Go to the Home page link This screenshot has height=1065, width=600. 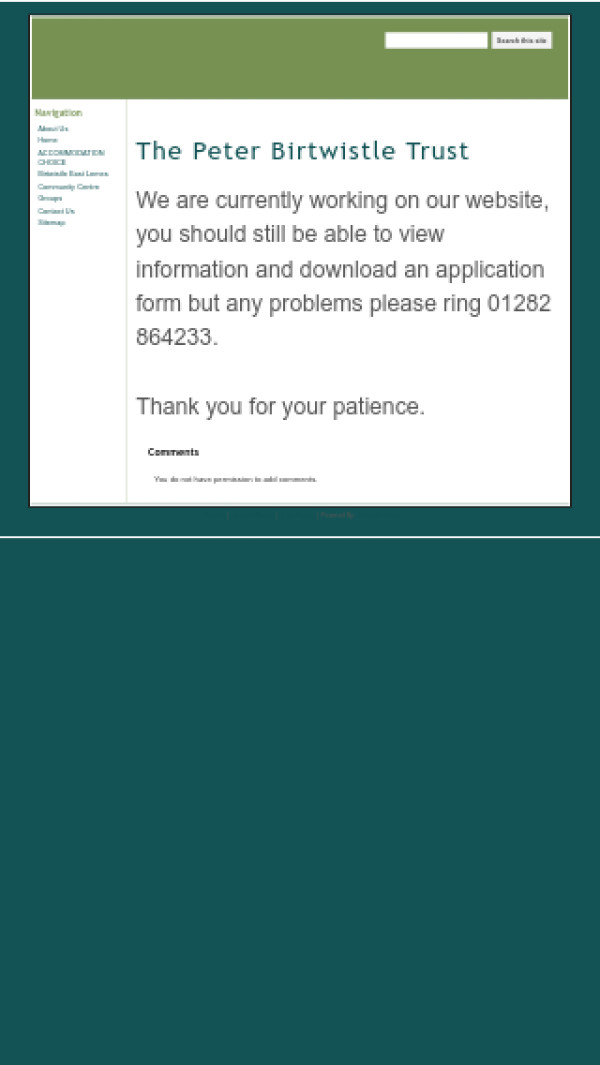coord(47,140)
